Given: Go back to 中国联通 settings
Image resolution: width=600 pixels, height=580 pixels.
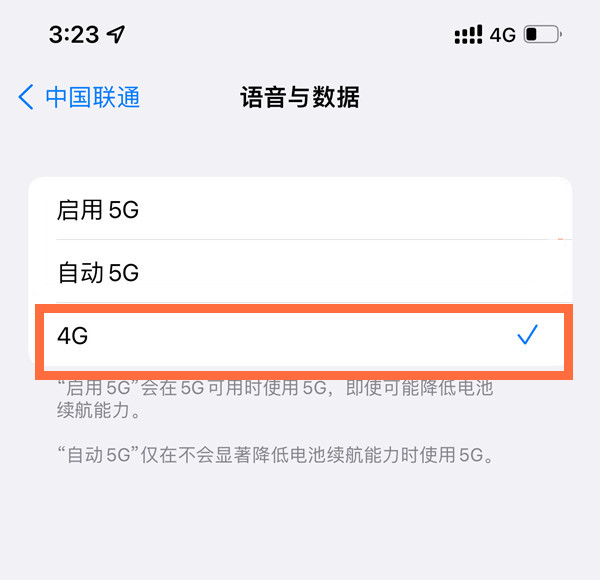Looking at the screenshot, I should 80,97.
